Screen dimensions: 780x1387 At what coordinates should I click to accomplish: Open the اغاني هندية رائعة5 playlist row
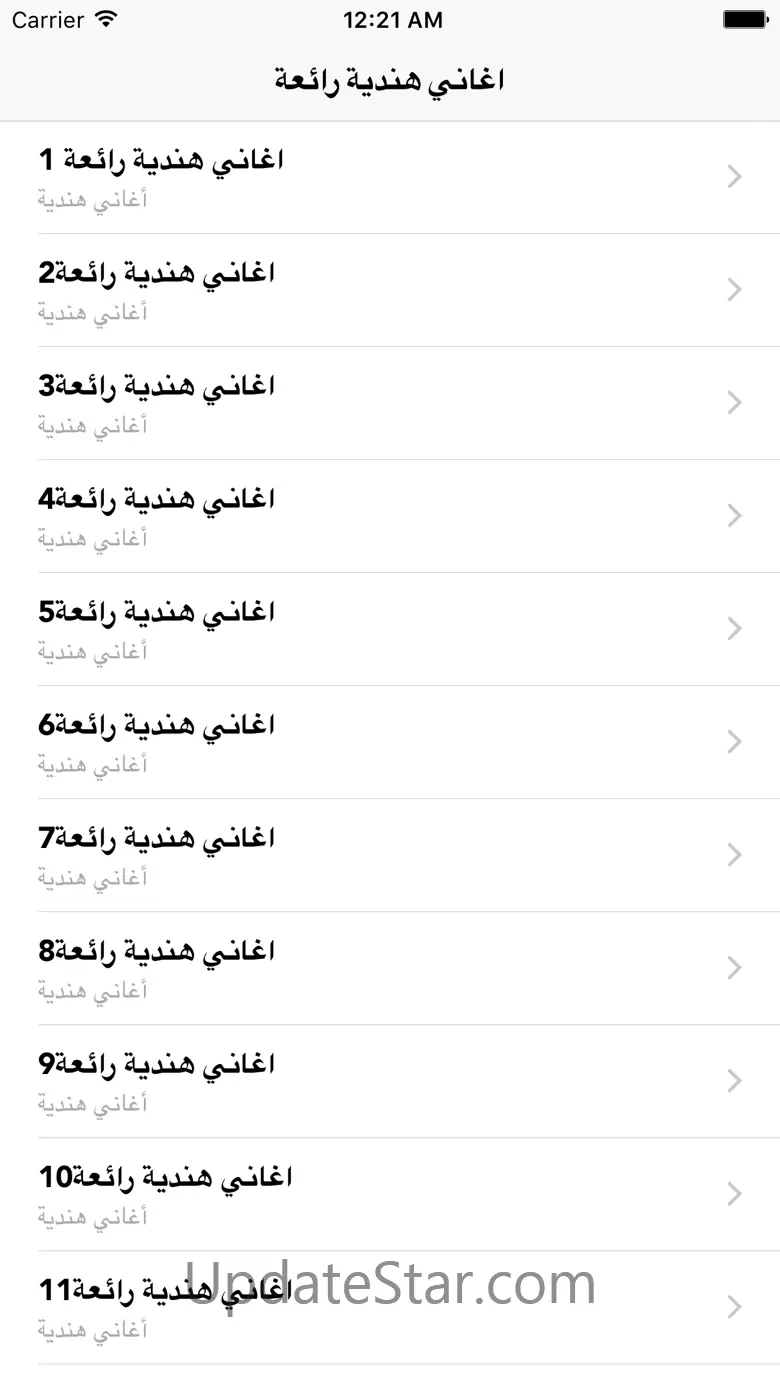tap(390, 628)
